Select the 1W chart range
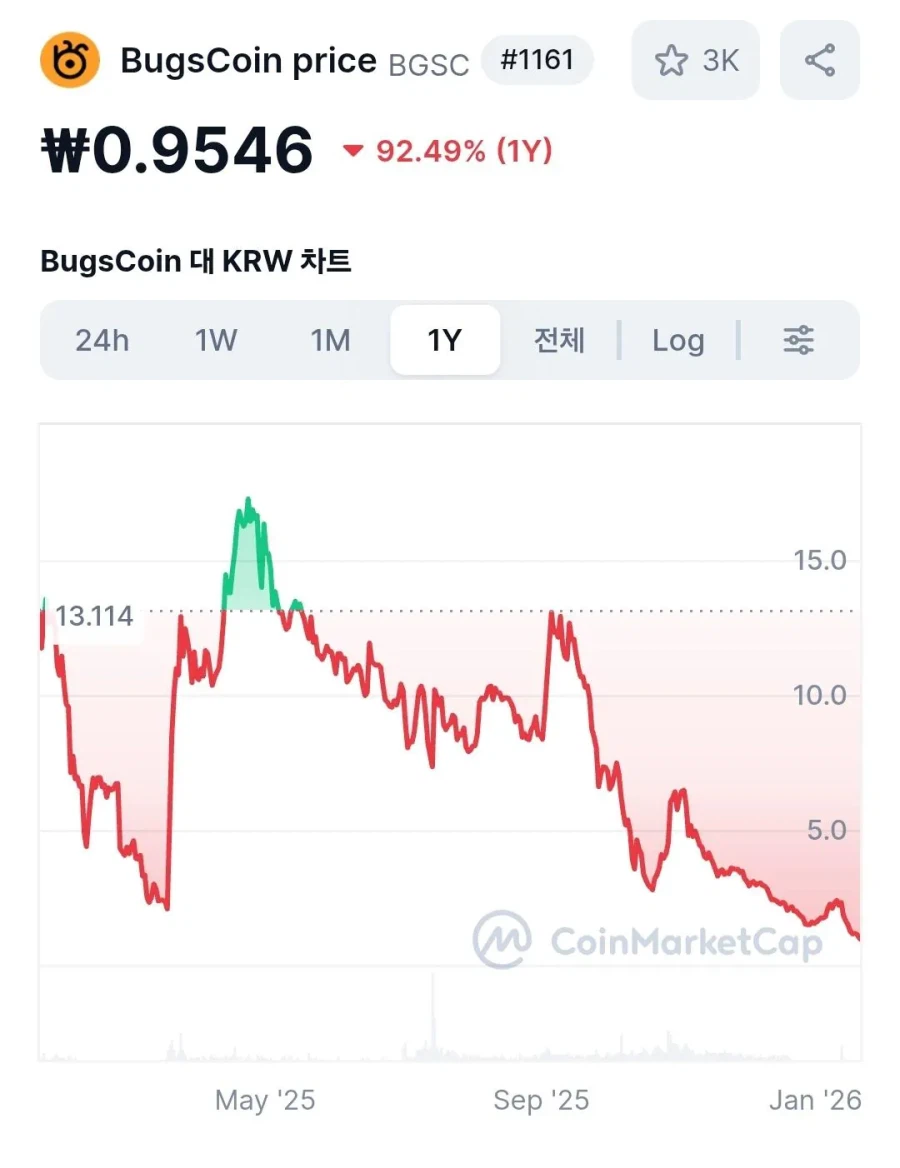The image size is (900, 1168). pos(216,341)
